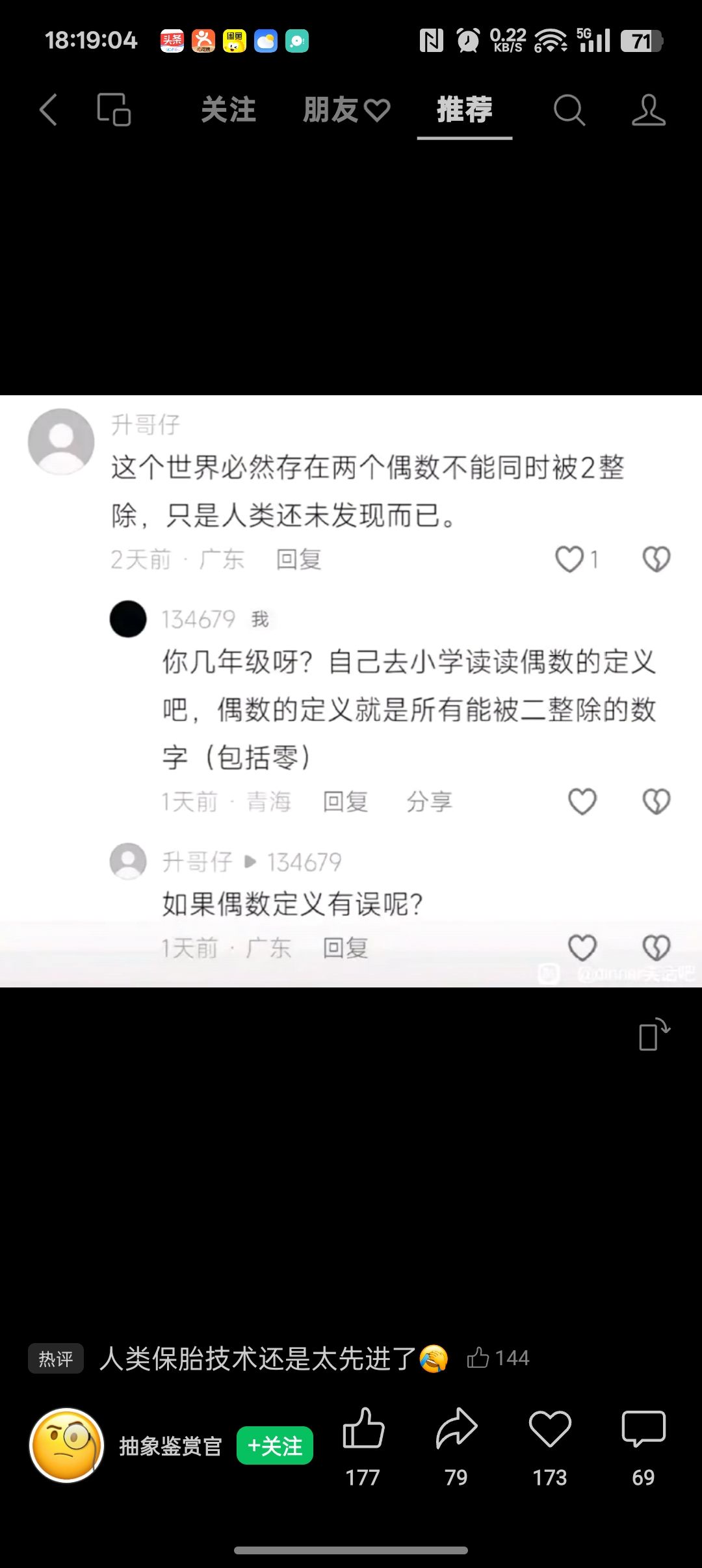This screenshot has width=702, height=1568.
Task: Favorite the video with the heart icon
Action: (x=550, y=1429)
